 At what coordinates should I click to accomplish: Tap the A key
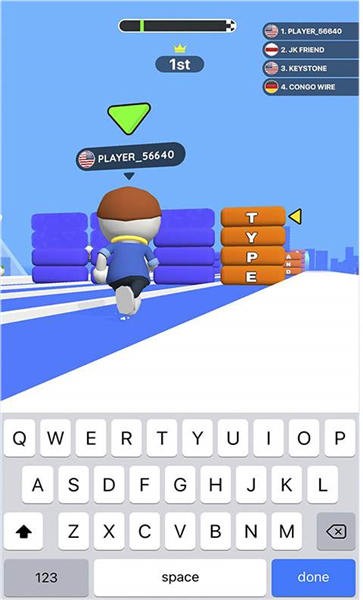pyautogui.click(x=37, y=484)
